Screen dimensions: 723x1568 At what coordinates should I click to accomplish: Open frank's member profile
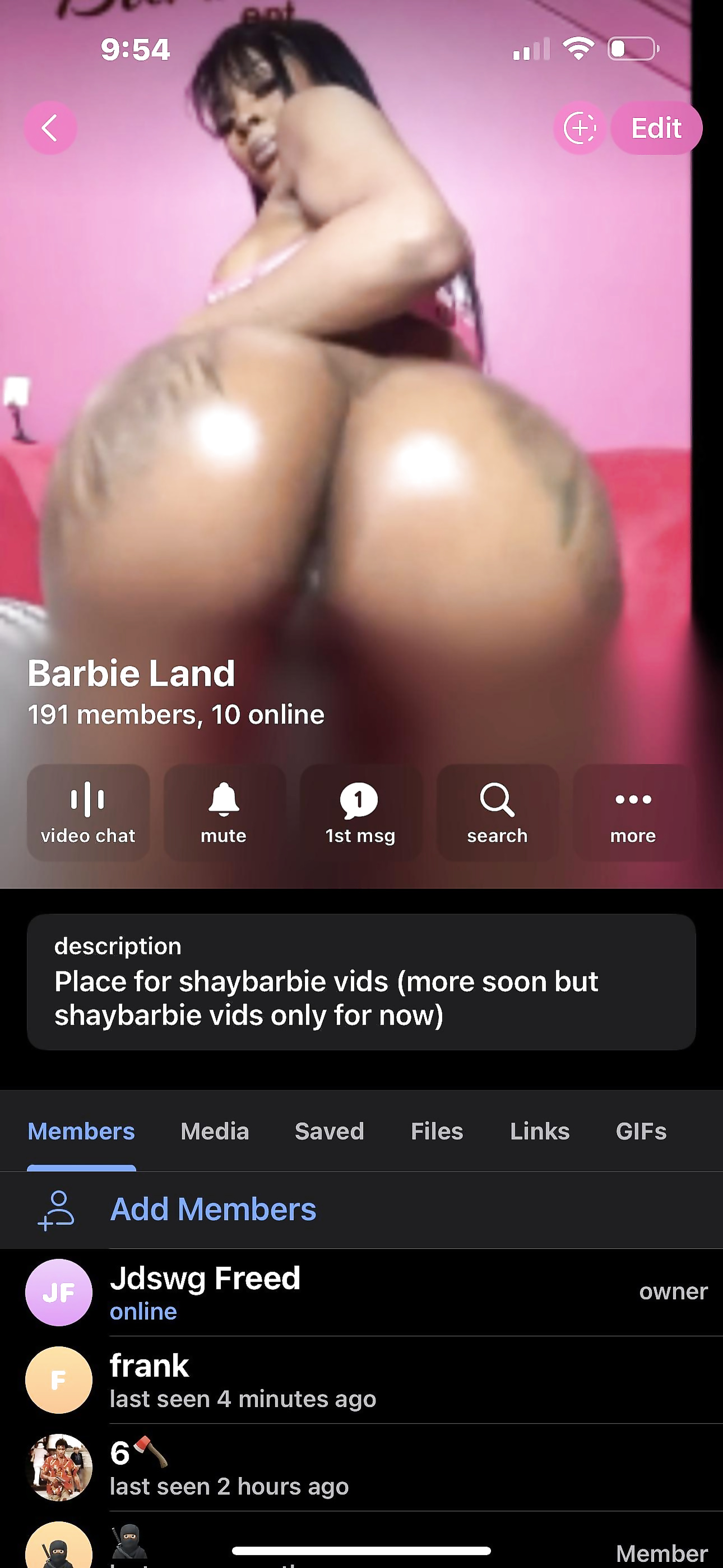361,1380
